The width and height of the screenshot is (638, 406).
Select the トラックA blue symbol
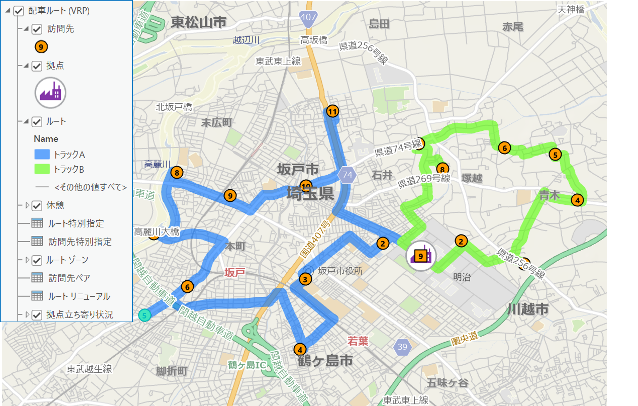43,154
